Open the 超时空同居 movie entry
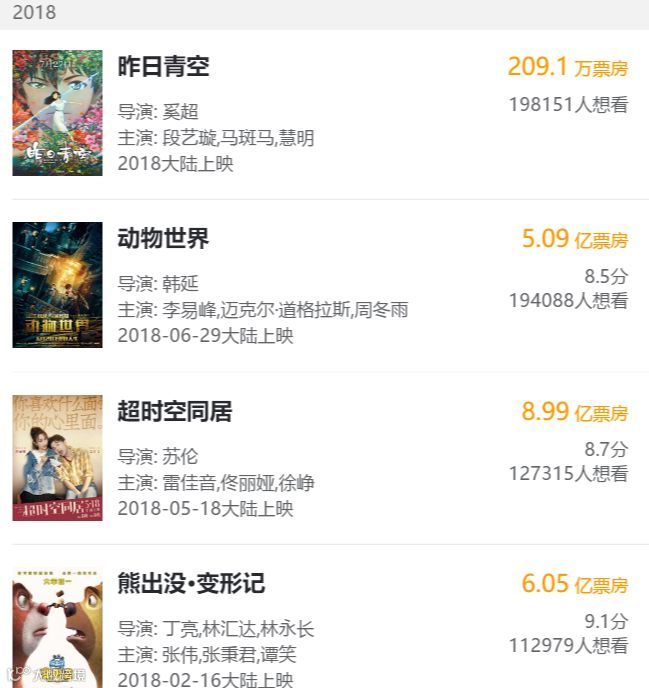This screenshot has height=688, width=649. pos(175,412)
